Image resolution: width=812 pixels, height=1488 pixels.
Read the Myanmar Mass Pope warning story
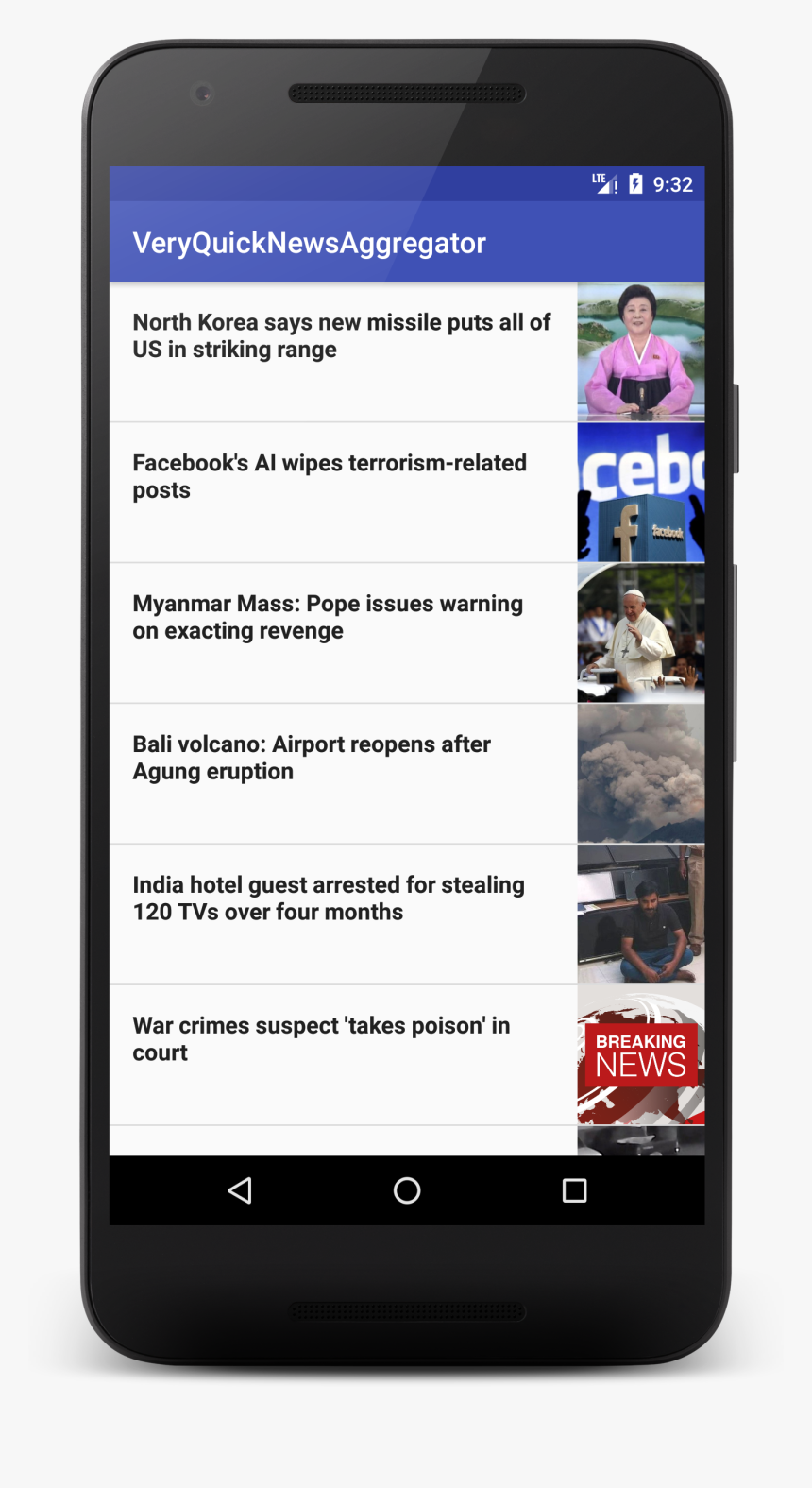pos(329,618)
